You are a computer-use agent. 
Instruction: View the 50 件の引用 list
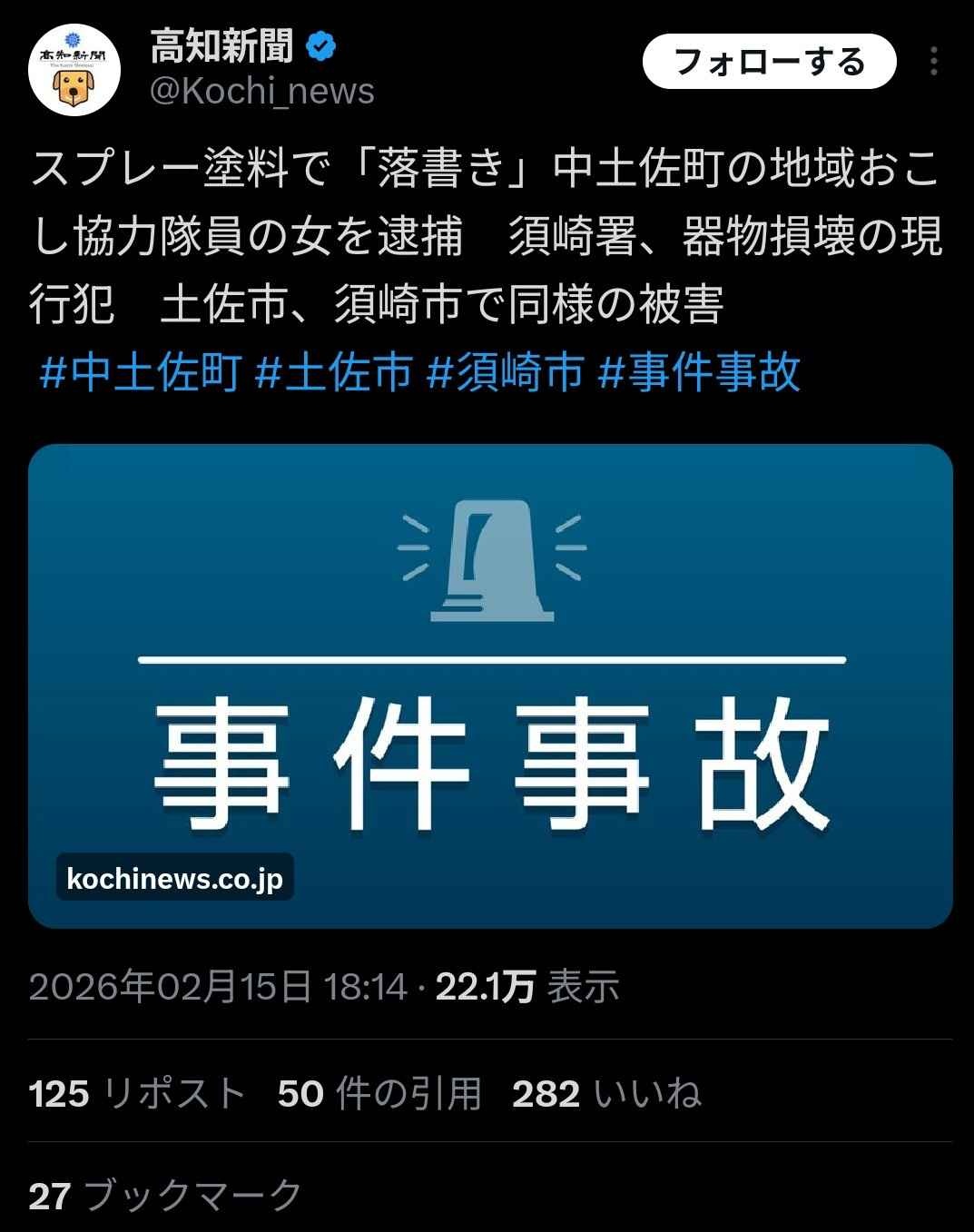(379, 1093)
